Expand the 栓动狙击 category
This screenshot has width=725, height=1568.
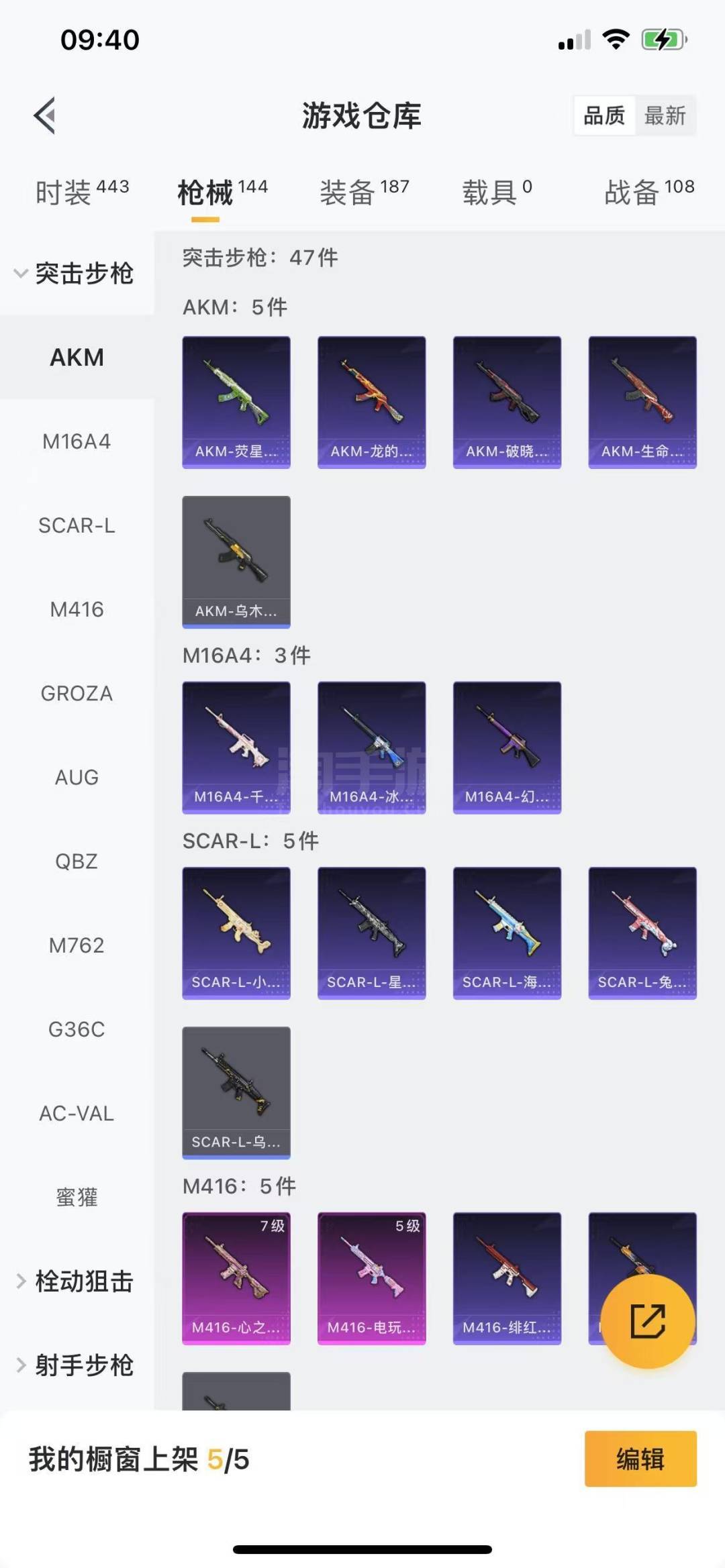pyautogui.click(x=75, y=1281)
